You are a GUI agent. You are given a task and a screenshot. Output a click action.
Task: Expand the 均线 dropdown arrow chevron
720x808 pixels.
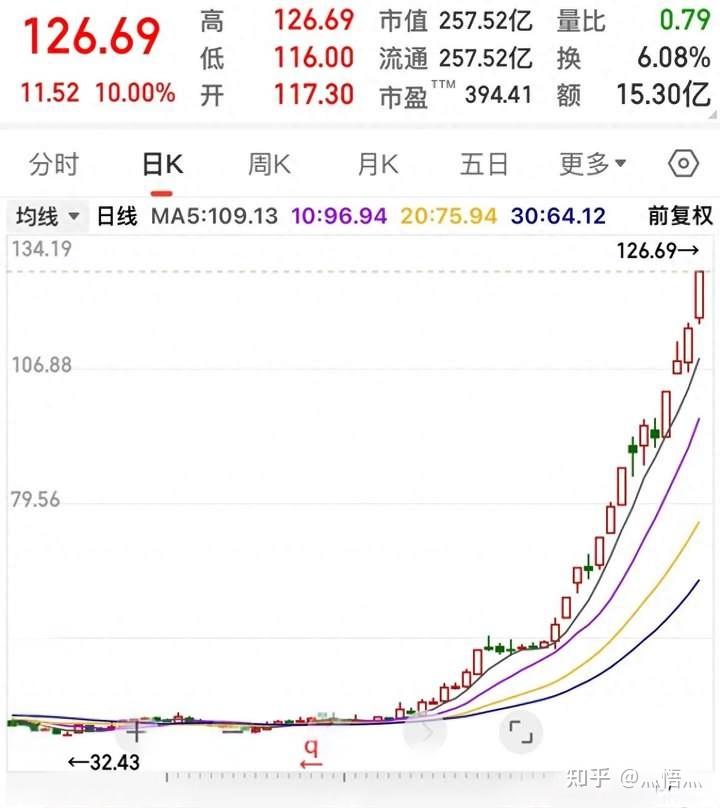(x=75, y=217)
